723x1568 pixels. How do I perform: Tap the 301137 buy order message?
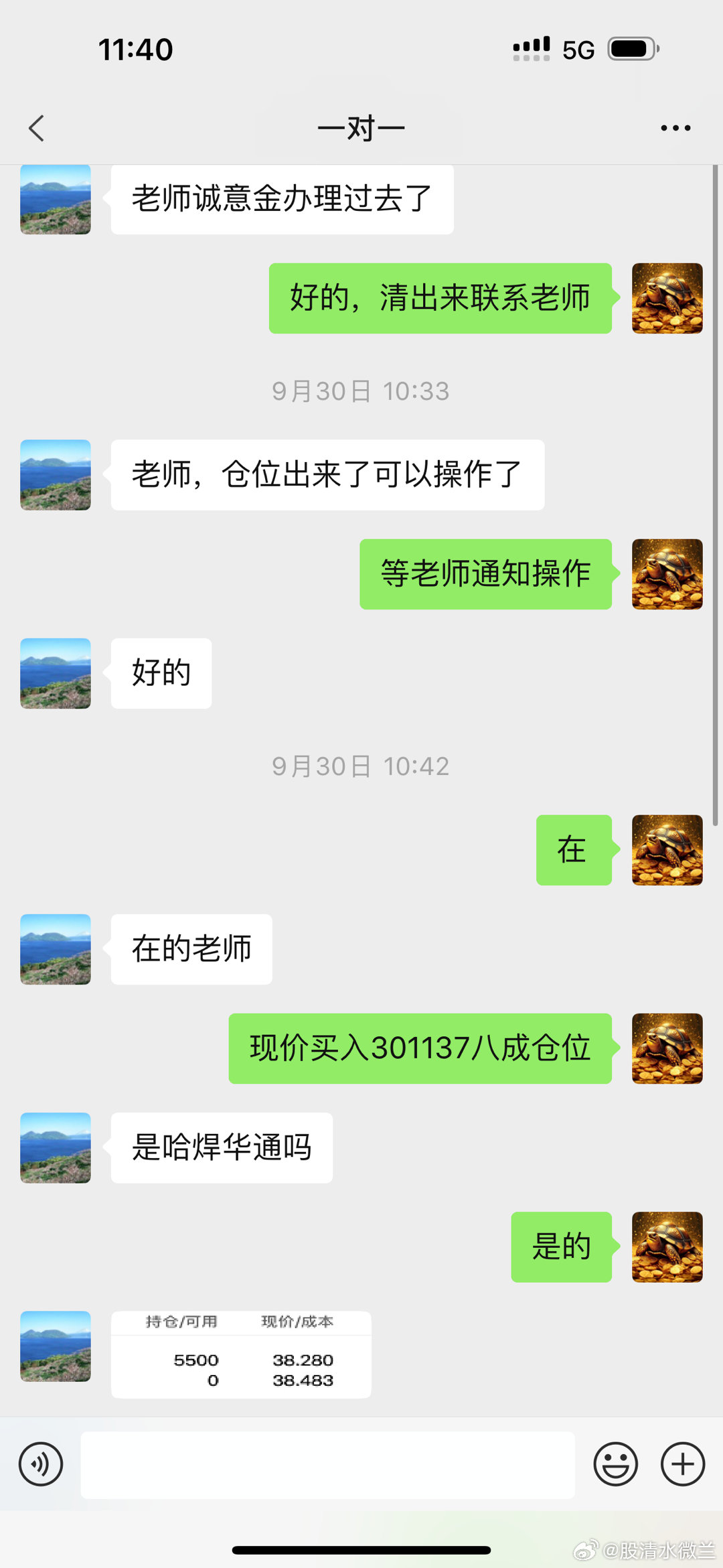419,1050
